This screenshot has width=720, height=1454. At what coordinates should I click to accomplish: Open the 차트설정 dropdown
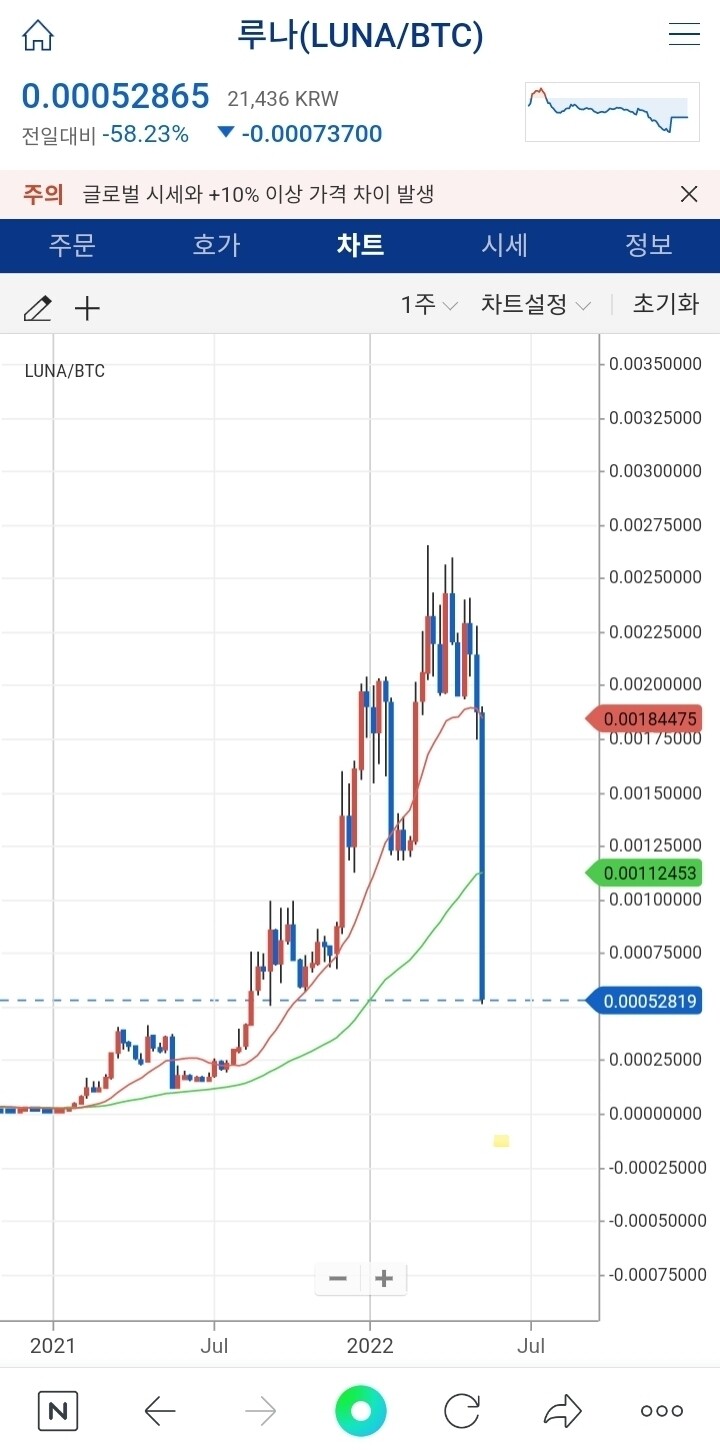click(535, 305)
